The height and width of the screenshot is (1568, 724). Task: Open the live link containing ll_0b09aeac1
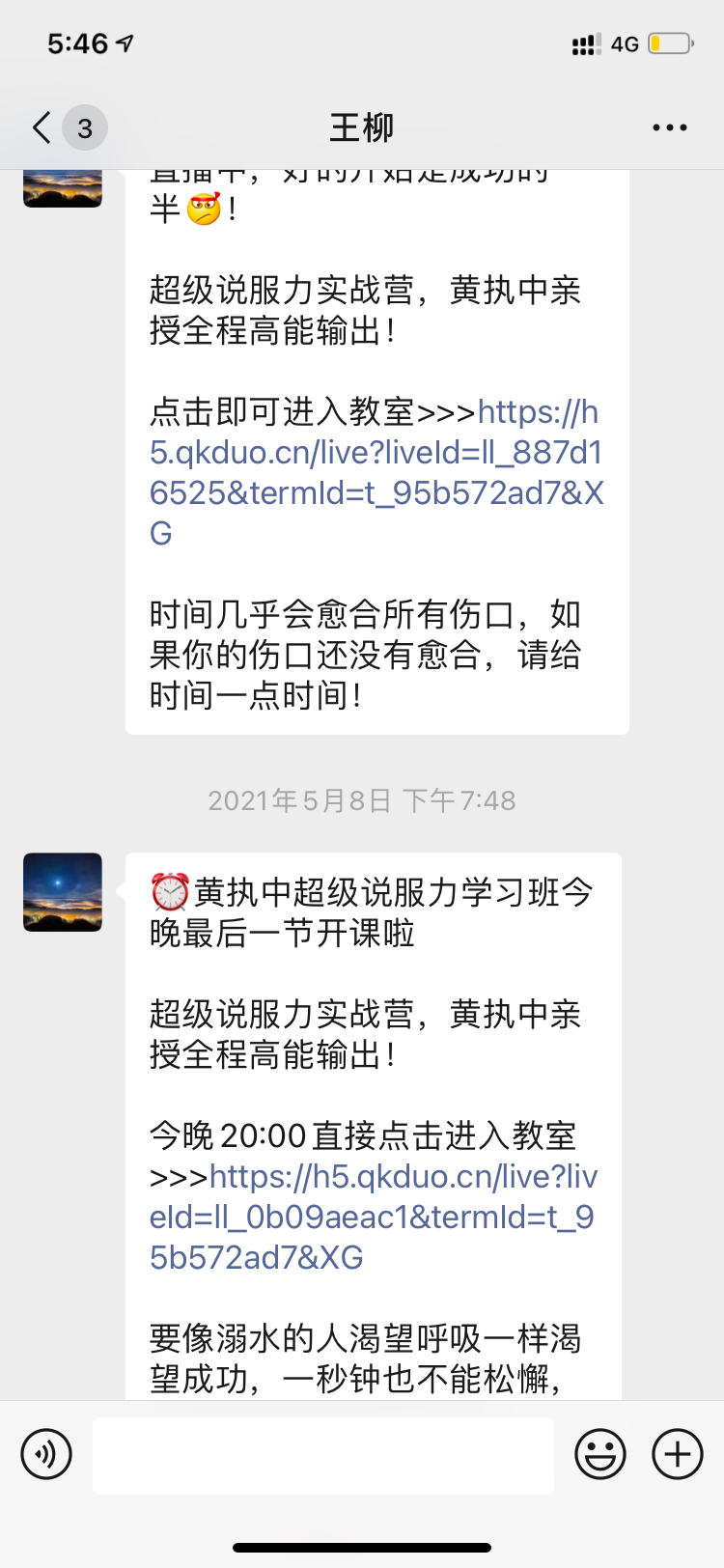click(373, 1217)
